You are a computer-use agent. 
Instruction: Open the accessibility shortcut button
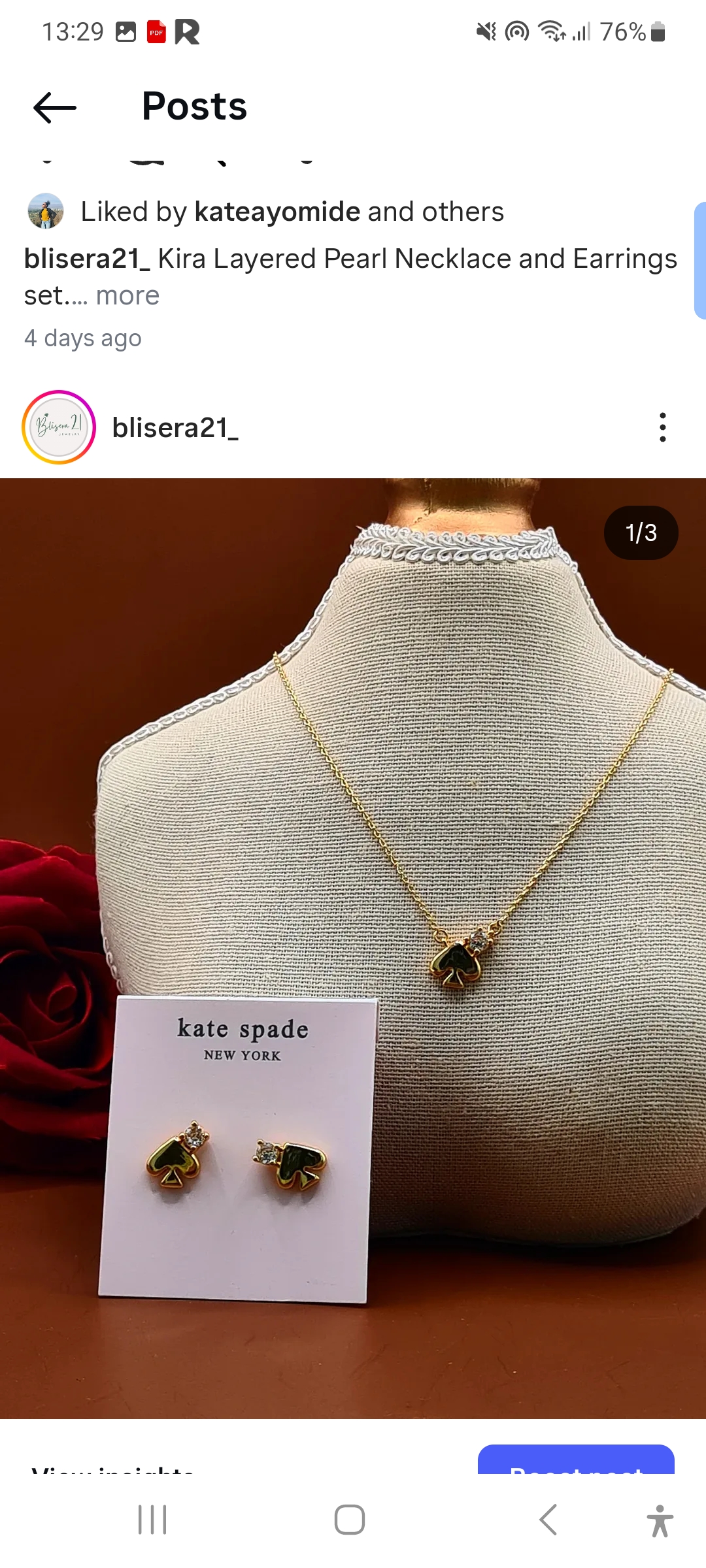(x=660, y=1520)
